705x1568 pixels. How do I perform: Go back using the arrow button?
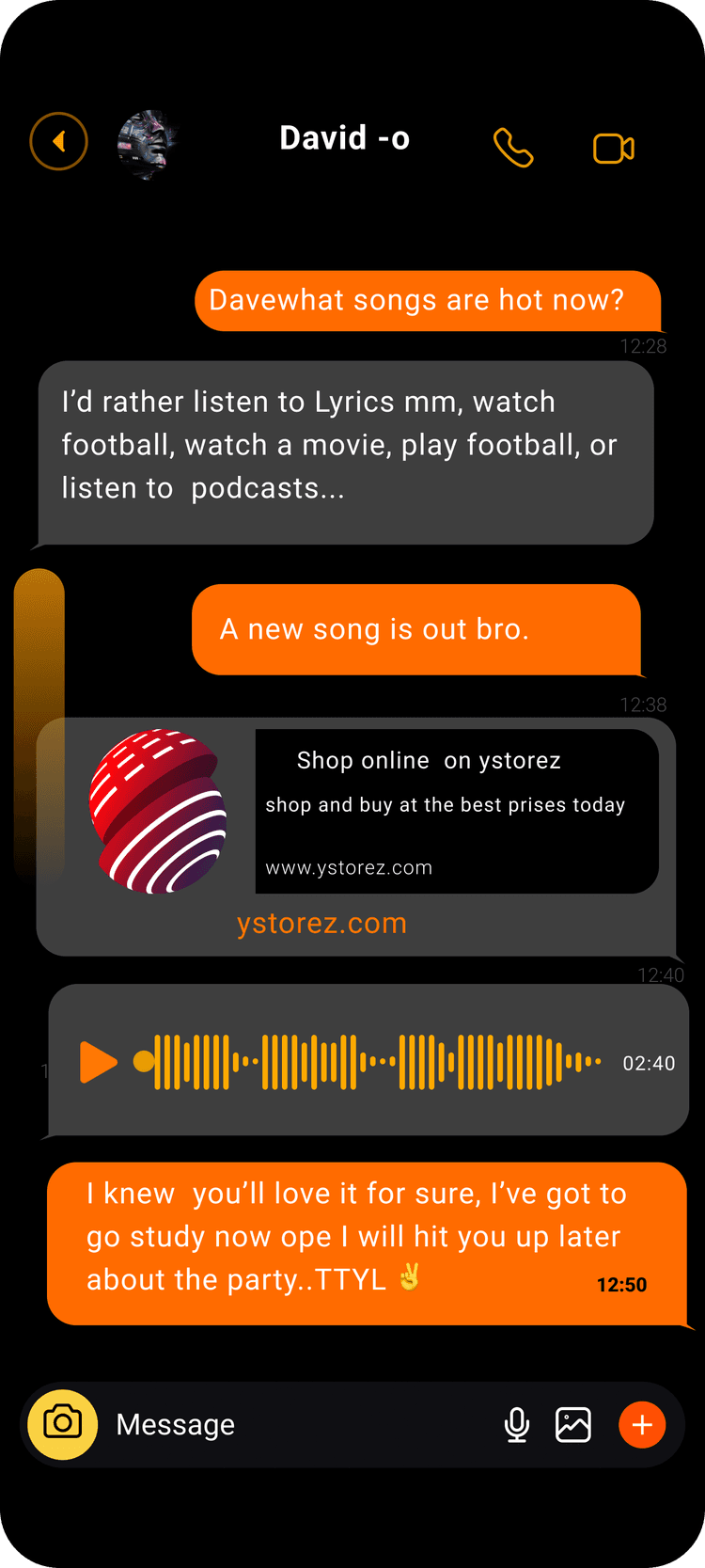pos(58,142)
